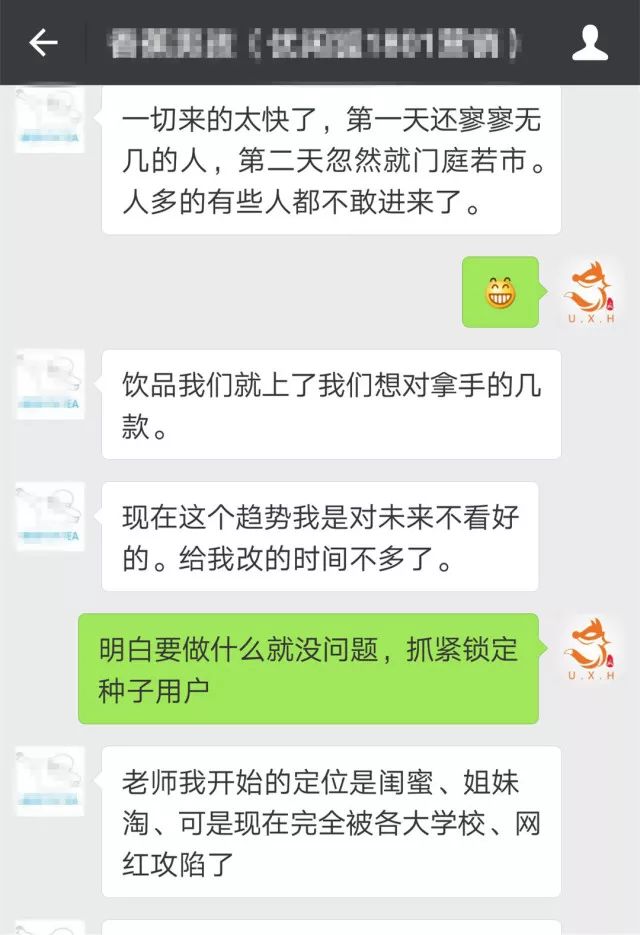Go back to the chat list
The width and height of the screenshot is (640, 935).
point(43,43)
